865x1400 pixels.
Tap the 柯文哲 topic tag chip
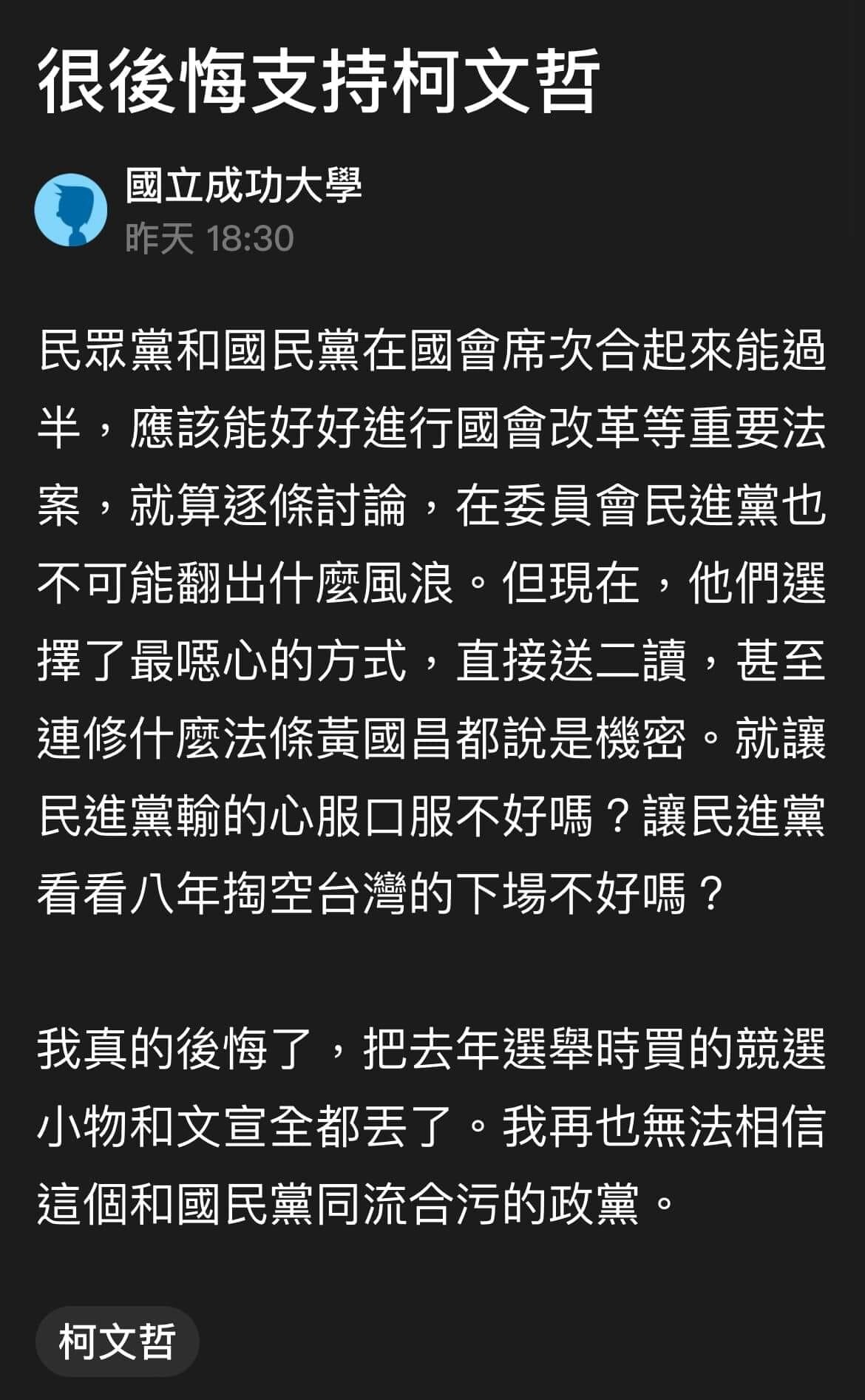point(117,1342)
